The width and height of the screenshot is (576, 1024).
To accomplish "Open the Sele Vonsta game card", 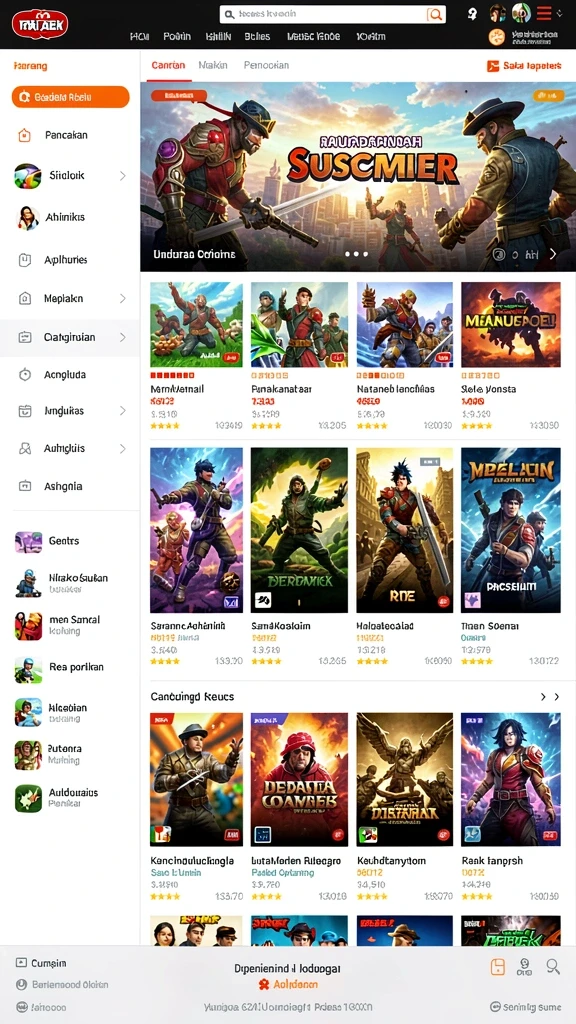I will click(511, 356).
